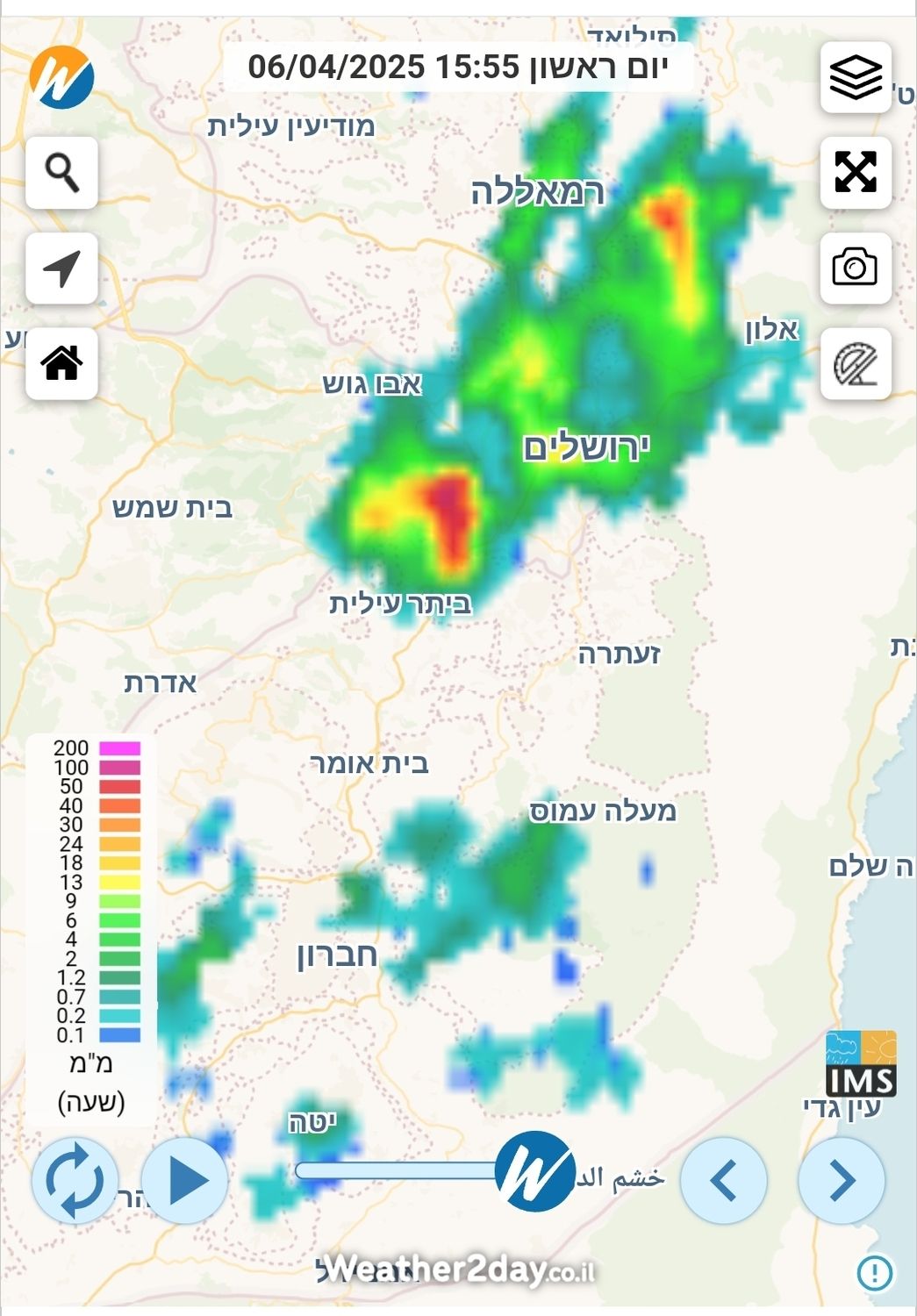Toggle the measurement ruler tool
The width and height of the screenshot is (917, 1316).
856,363
